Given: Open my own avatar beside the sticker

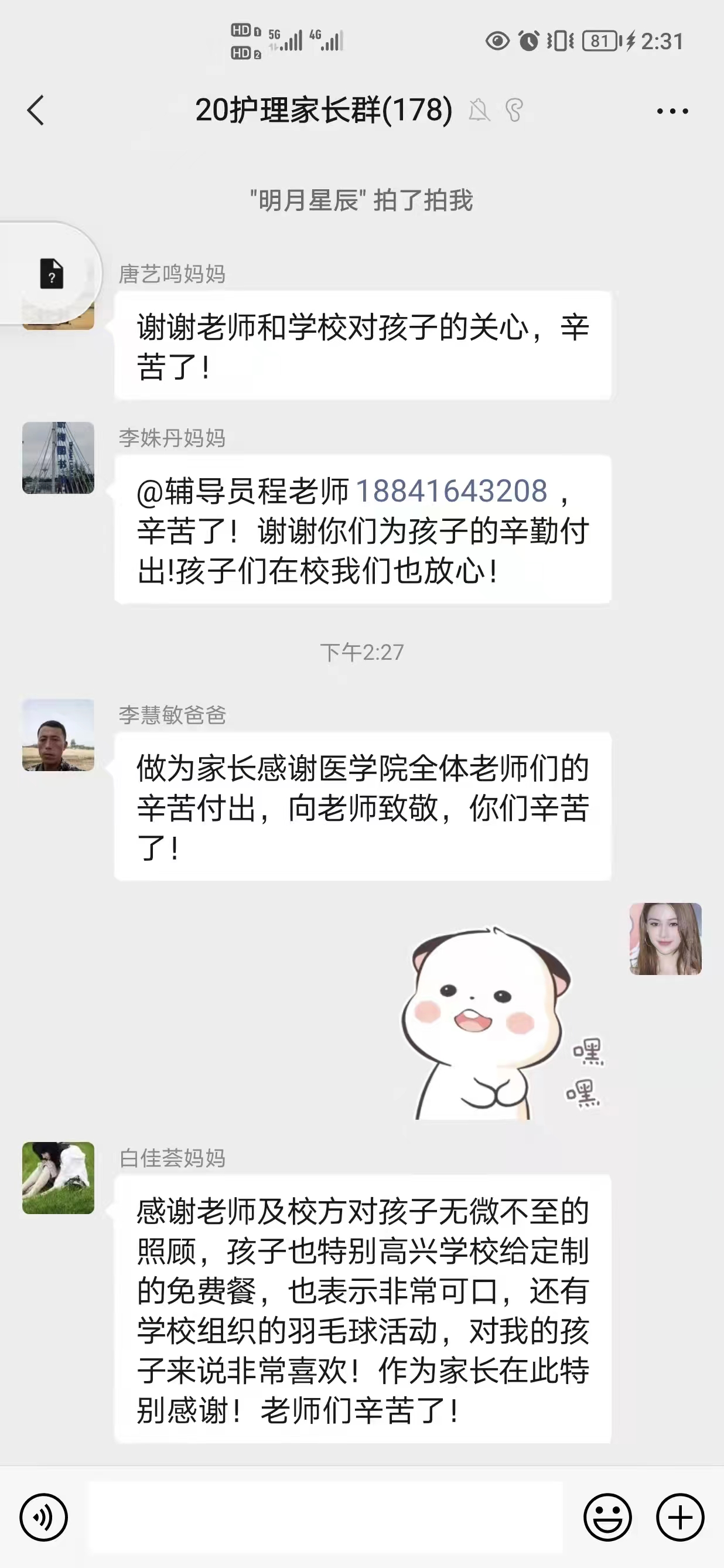Looking at the screenshot, I should point(665,939).
